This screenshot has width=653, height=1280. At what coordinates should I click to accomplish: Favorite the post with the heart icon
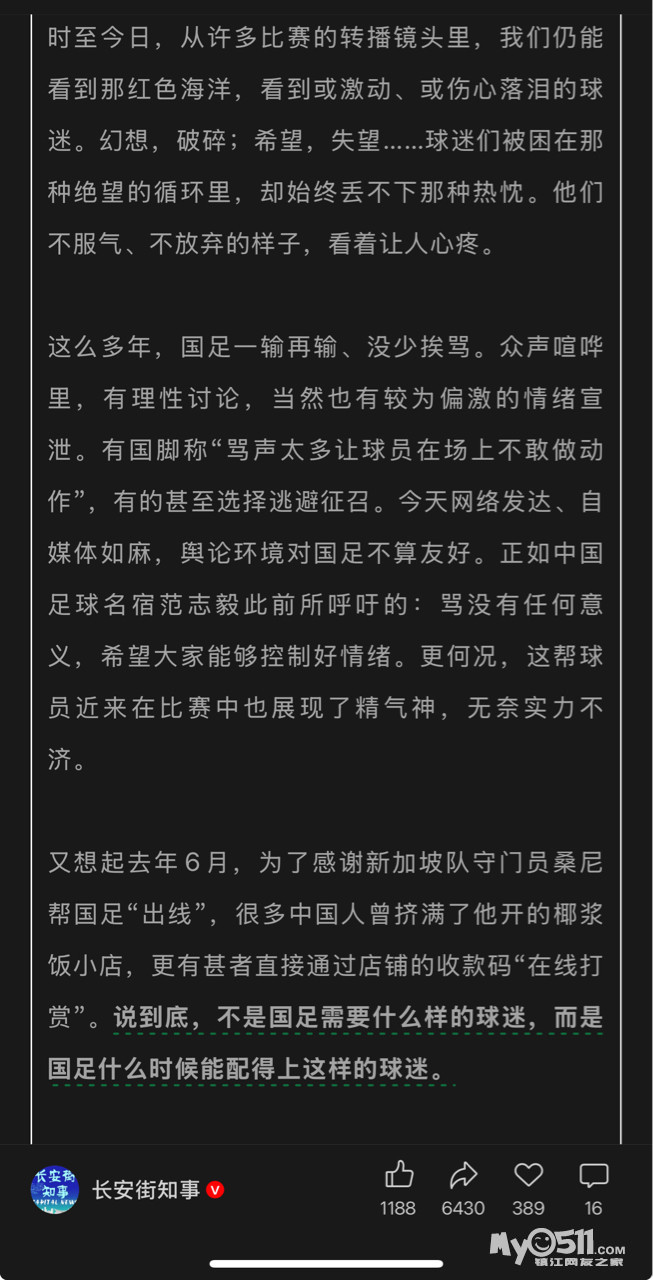(x=528, y=1175)
